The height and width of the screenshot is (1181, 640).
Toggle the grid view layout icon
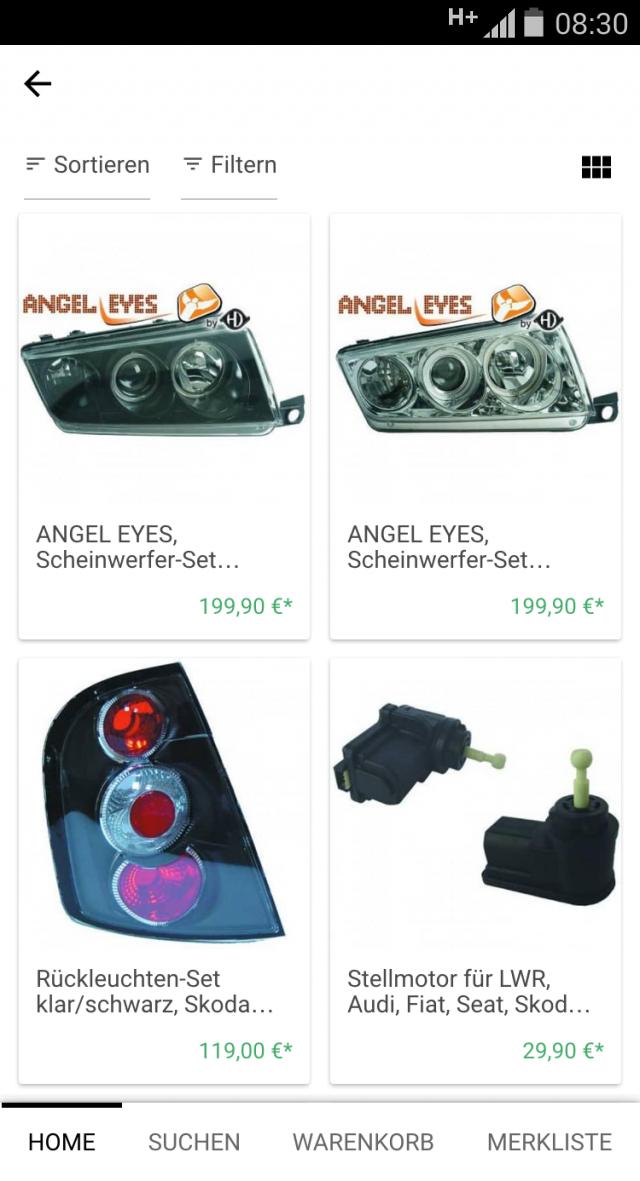pos(596,167)
